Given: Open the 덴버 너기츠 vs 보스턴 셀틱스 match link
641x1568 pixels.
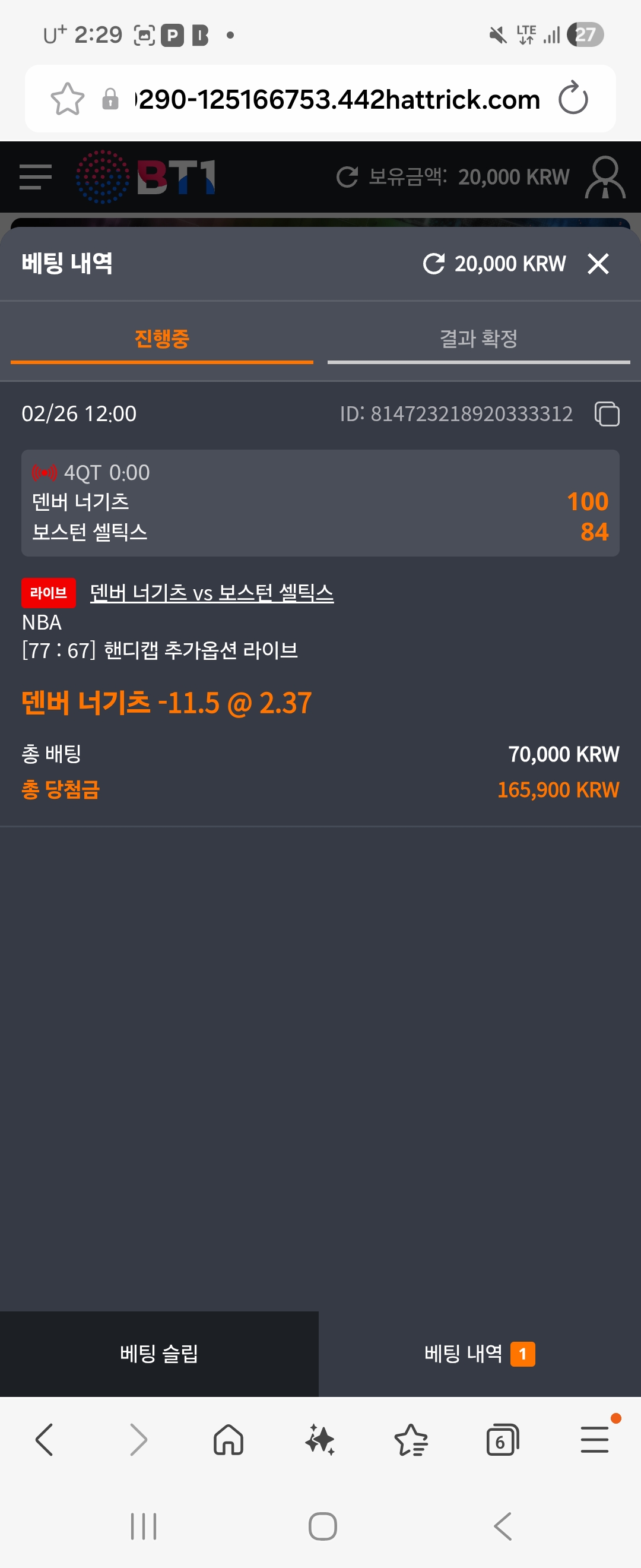Looking at the screenshot, I should point(211,592).
